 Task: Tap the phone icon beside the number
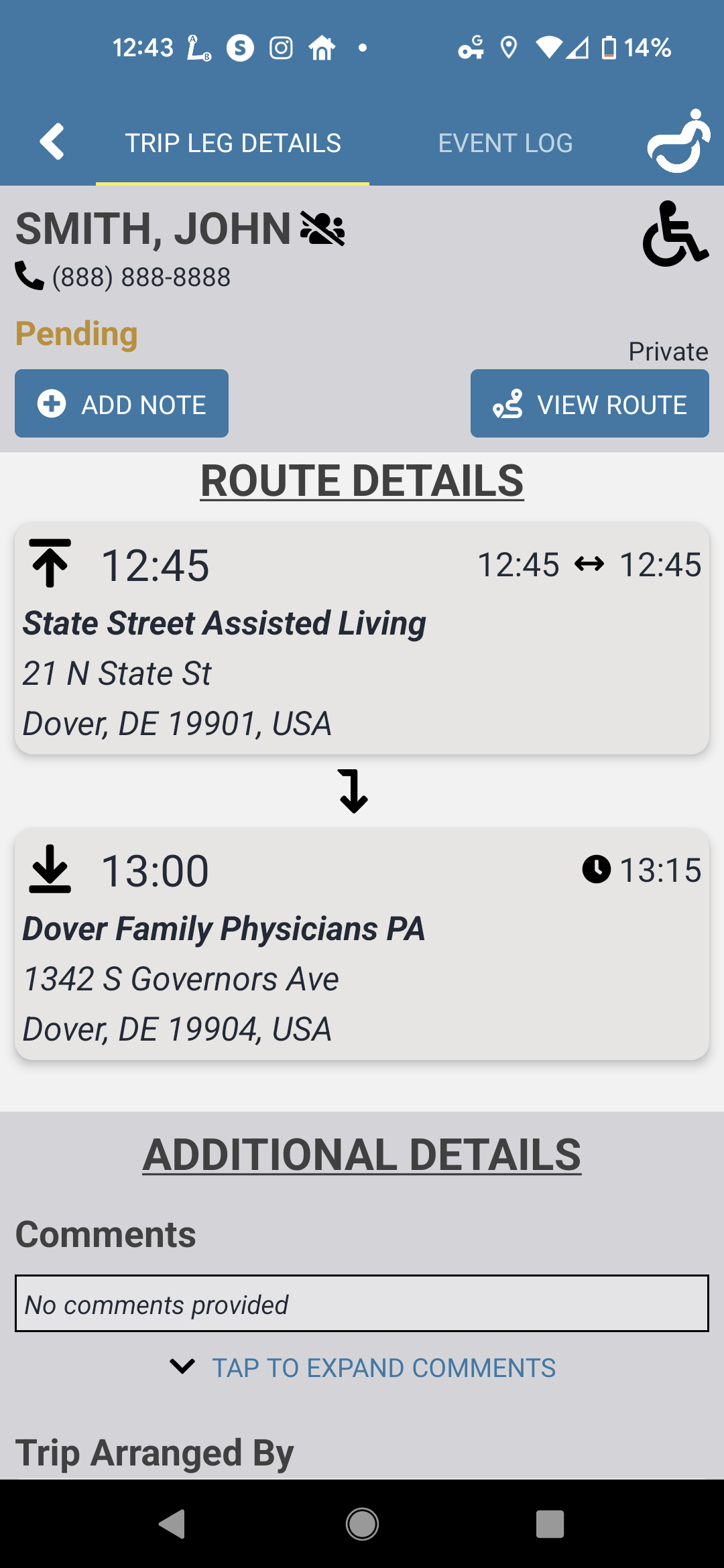pos(27,275)
